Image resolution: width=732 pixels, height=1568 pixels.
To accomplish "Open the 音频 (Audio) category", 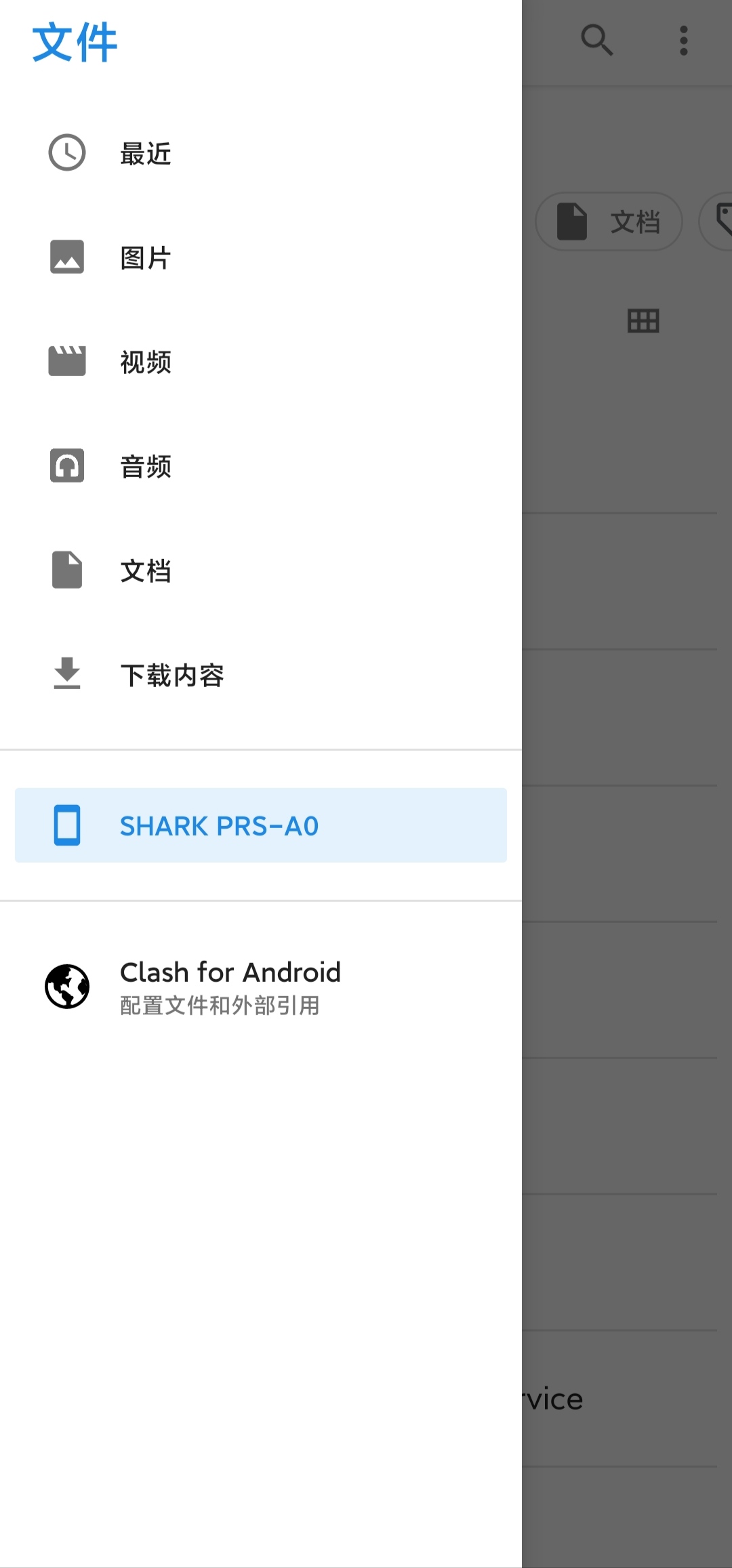I will [x=261, y=466].
